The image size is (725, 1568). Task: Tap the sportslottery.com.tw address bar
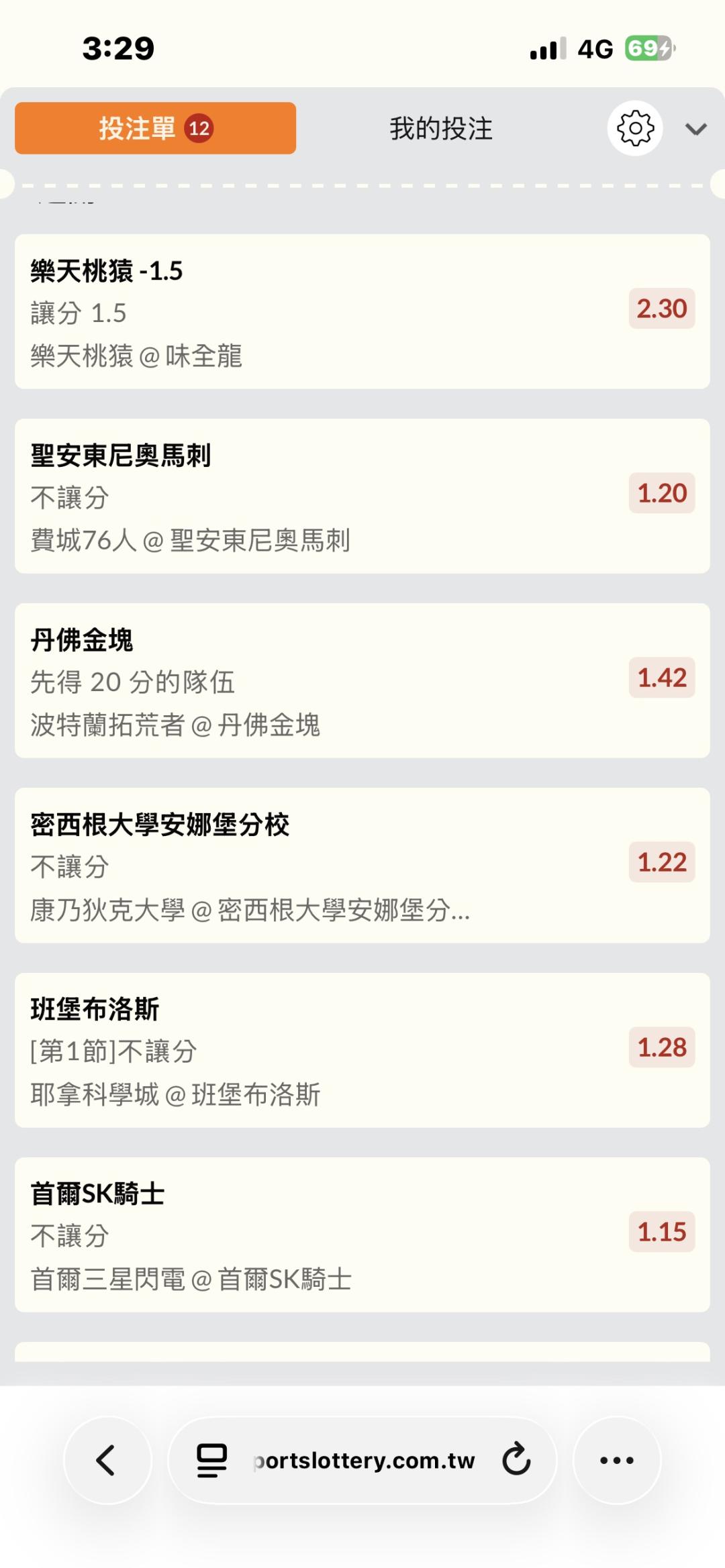point(364,1460)
